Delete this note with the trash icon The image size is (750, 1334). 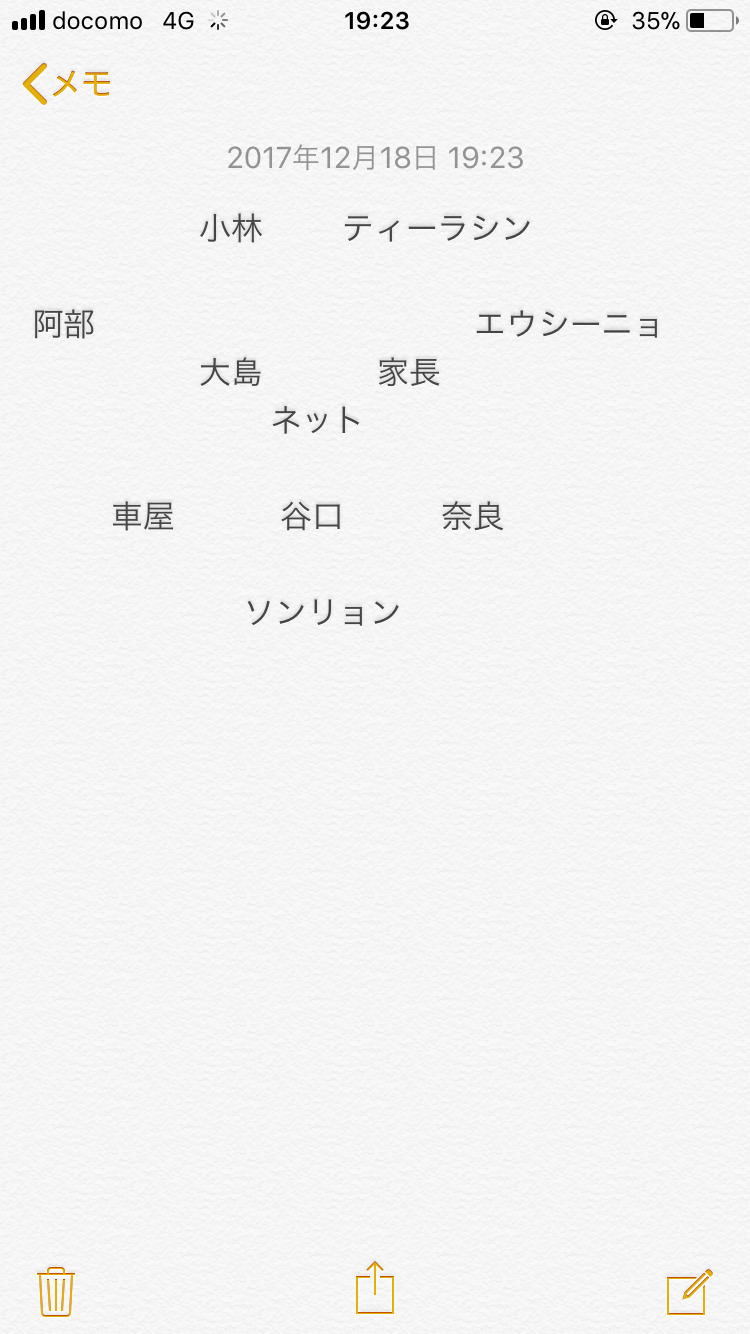(56, 1291)
